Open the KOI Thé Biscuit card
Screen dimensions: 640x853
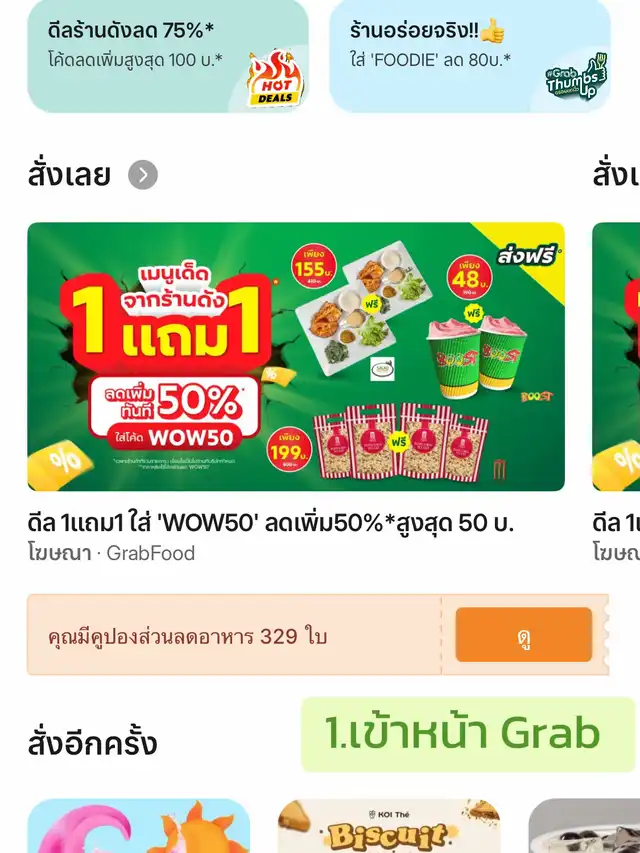(388, 826)
